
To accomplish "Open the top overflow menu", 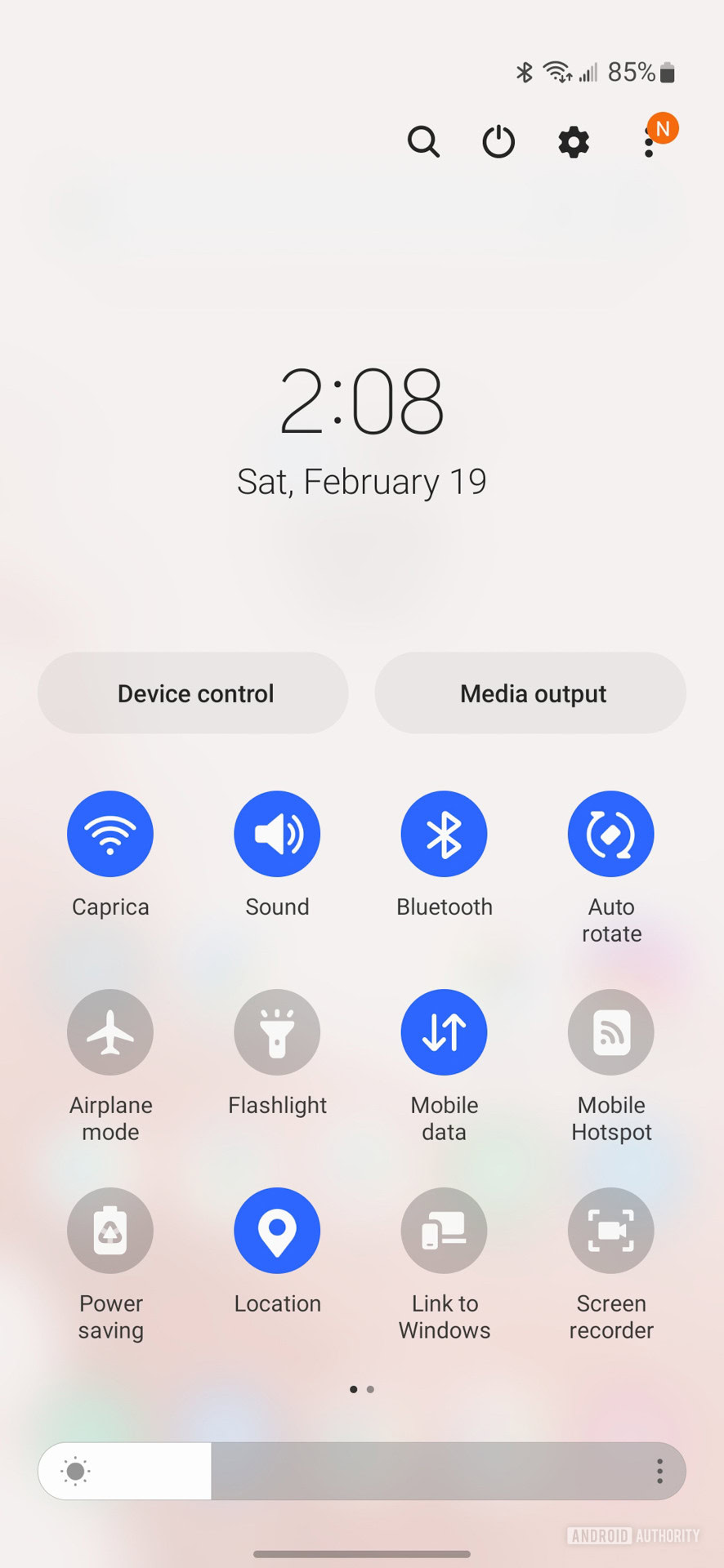I will pyautogui.click(x=650, y=144).
